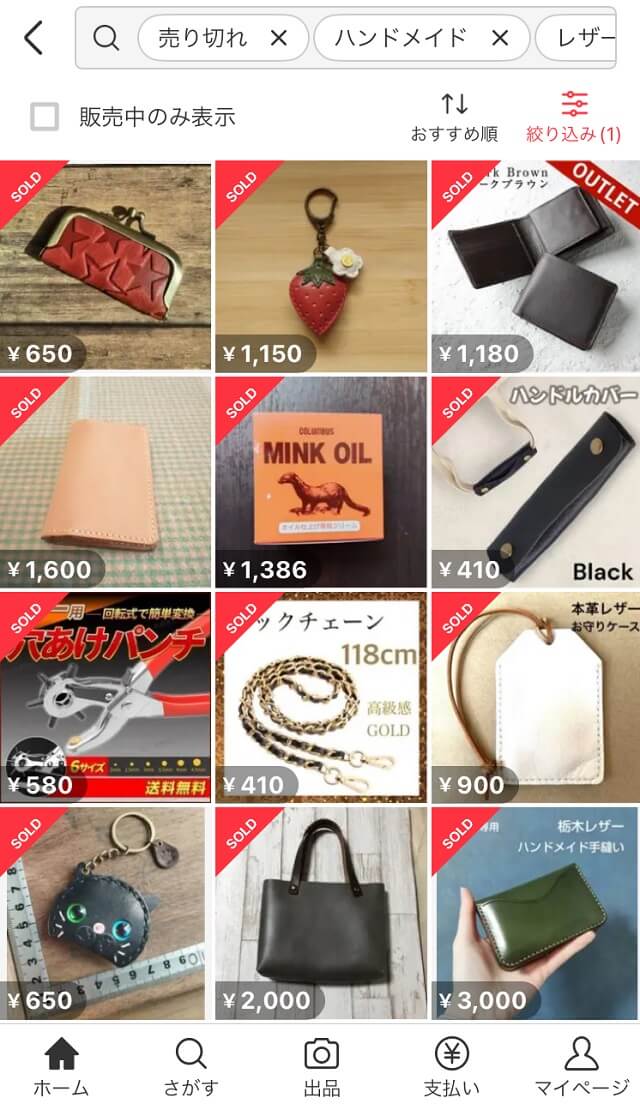
Task: Open the 絞り込み filter settings
Action: point(574,116)
